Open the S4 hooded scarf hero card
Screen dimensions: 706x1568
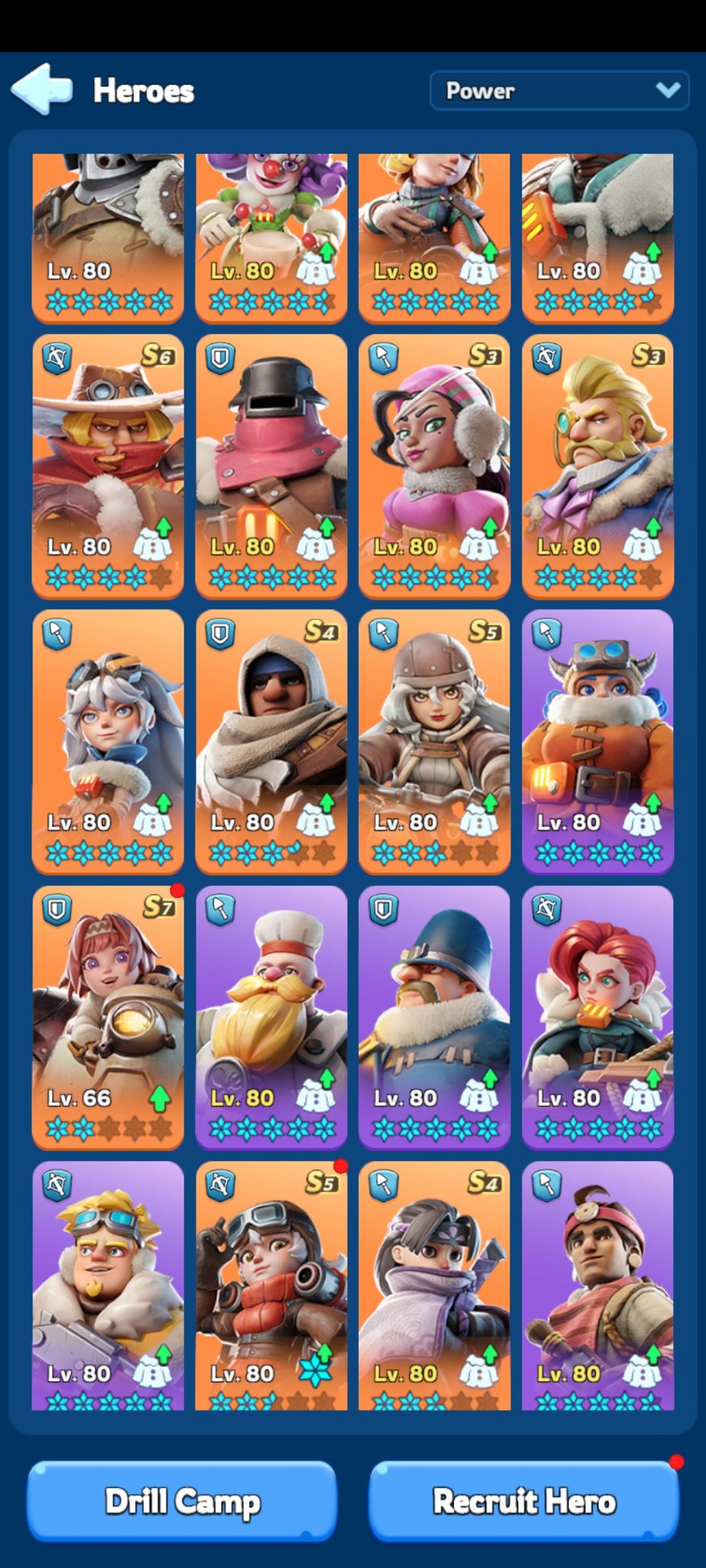click(271, 741)
